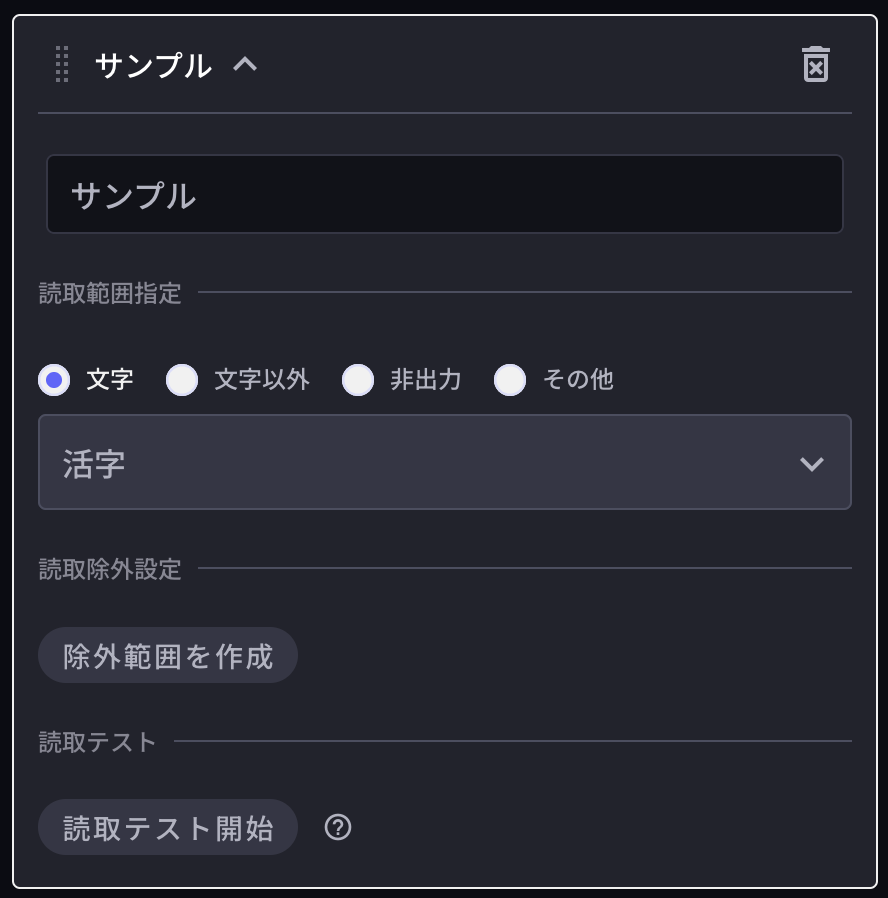888x898 pixels.
Task: Select the 非出力 radio button
Action: pos(358,380)
